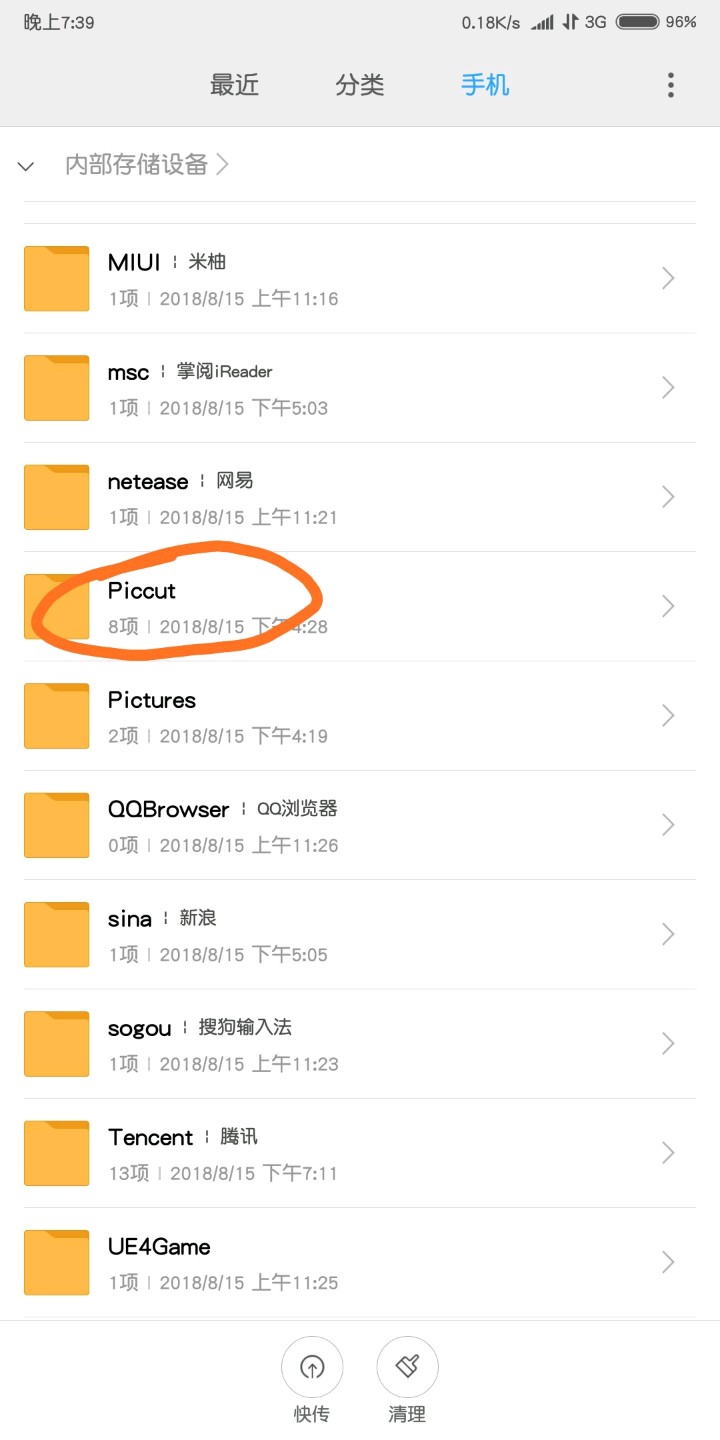
Task: Open the sina 新浪 folder
Action: pos(360,934)
